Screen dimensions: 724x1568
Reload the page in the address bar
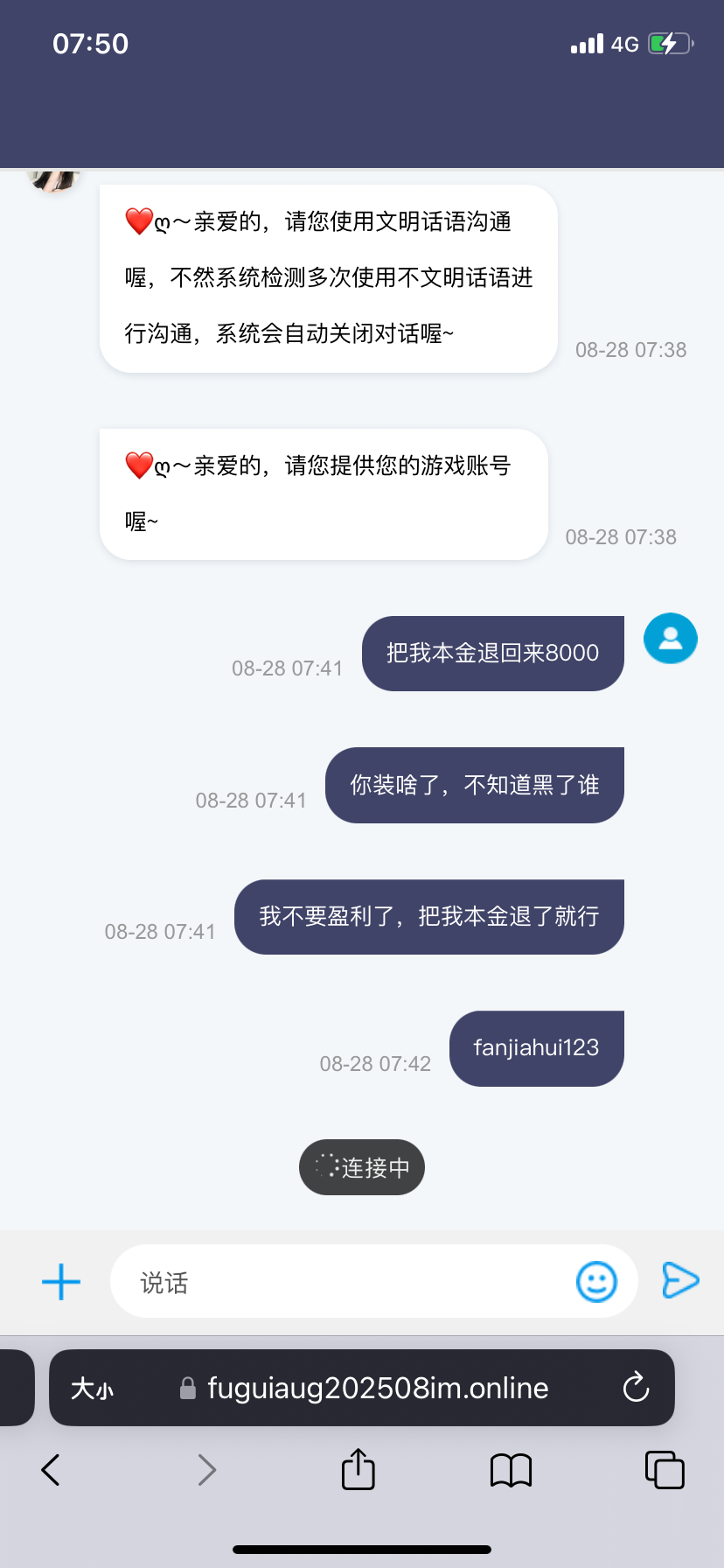(x=636, y=1388)
